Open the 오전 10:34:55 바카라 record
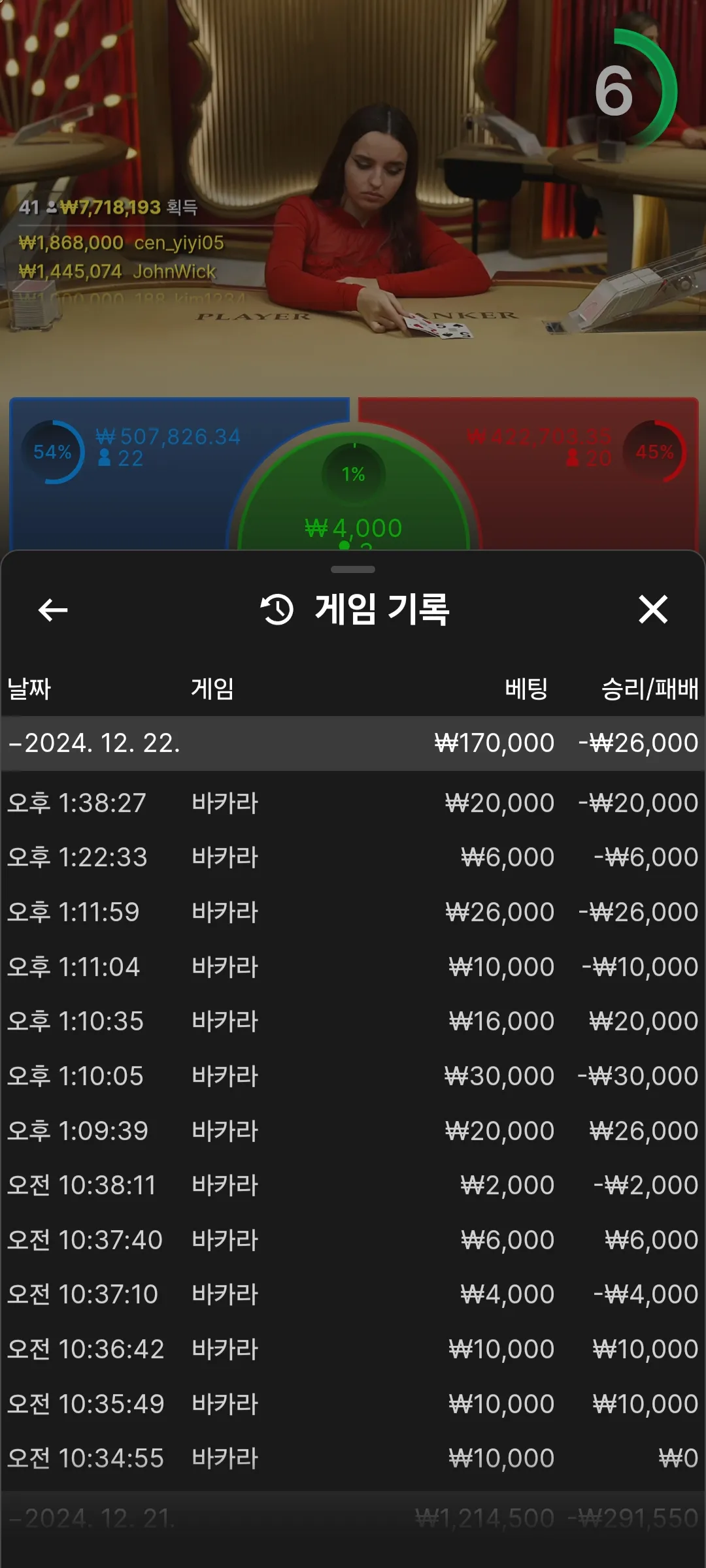706x1568 pixels. tap(353, 1458)
